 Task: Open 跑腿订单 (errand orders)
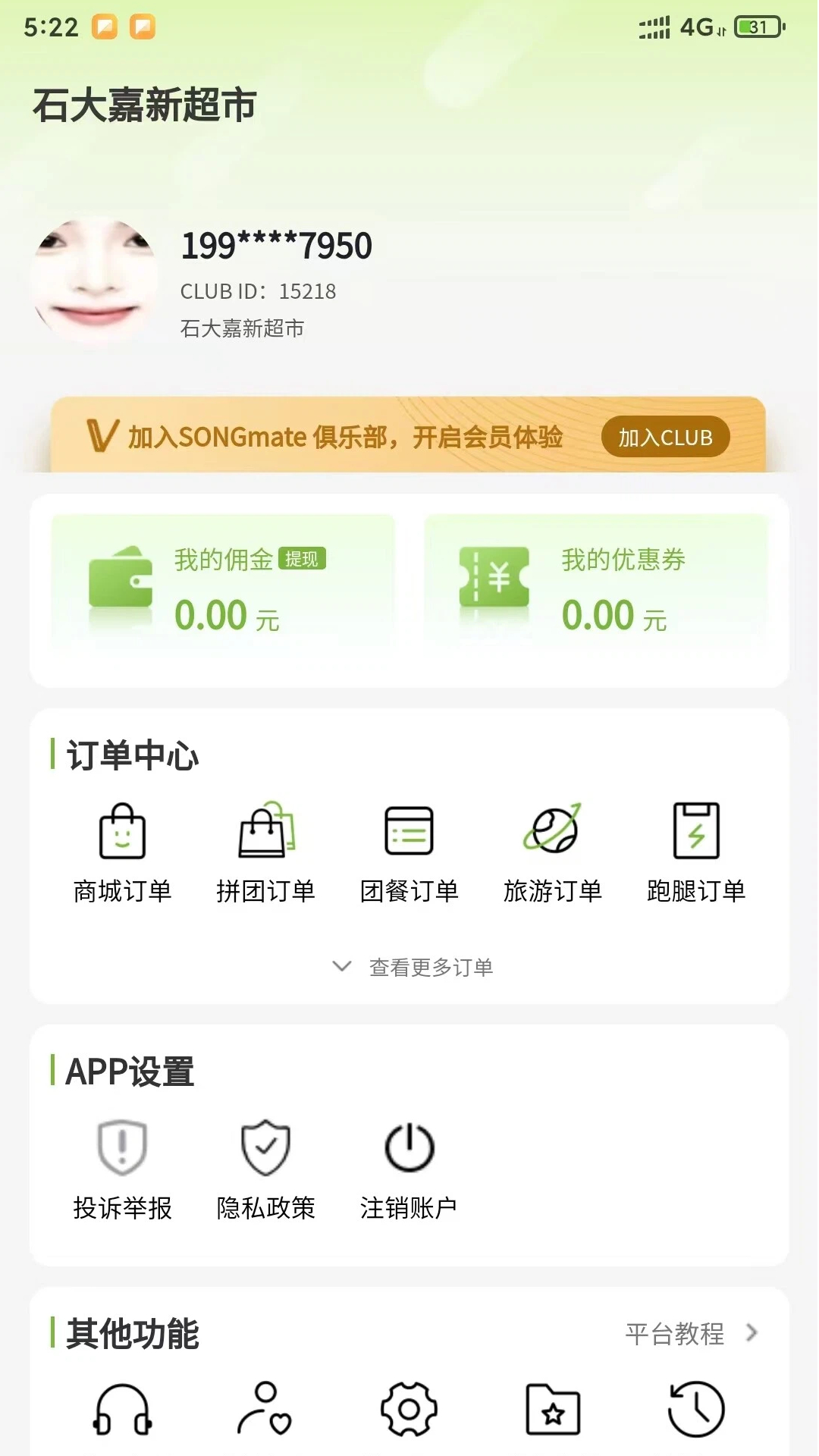[x=696, y=833]
